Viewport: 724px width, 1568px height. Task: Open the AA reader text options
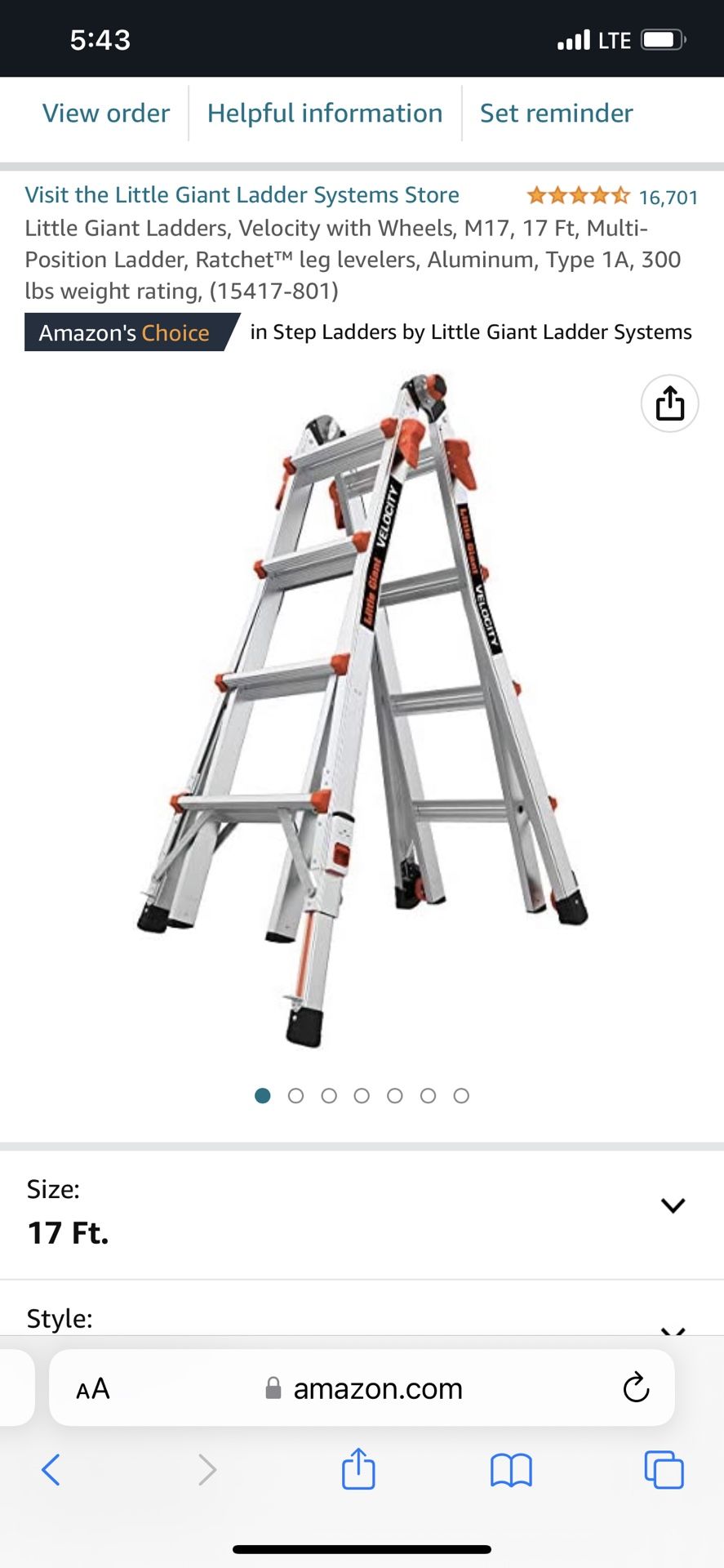92,1388
